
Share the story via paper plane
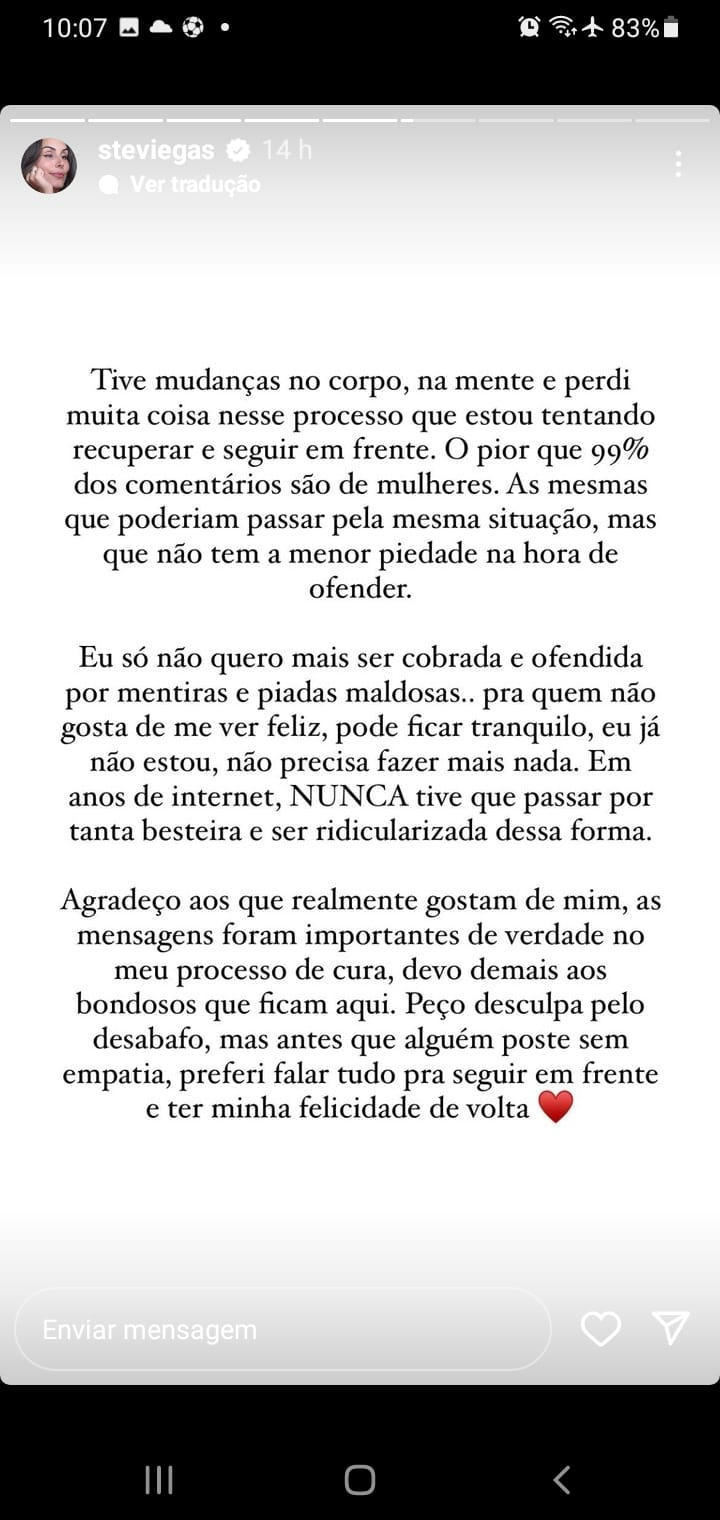coord(670,1328)
